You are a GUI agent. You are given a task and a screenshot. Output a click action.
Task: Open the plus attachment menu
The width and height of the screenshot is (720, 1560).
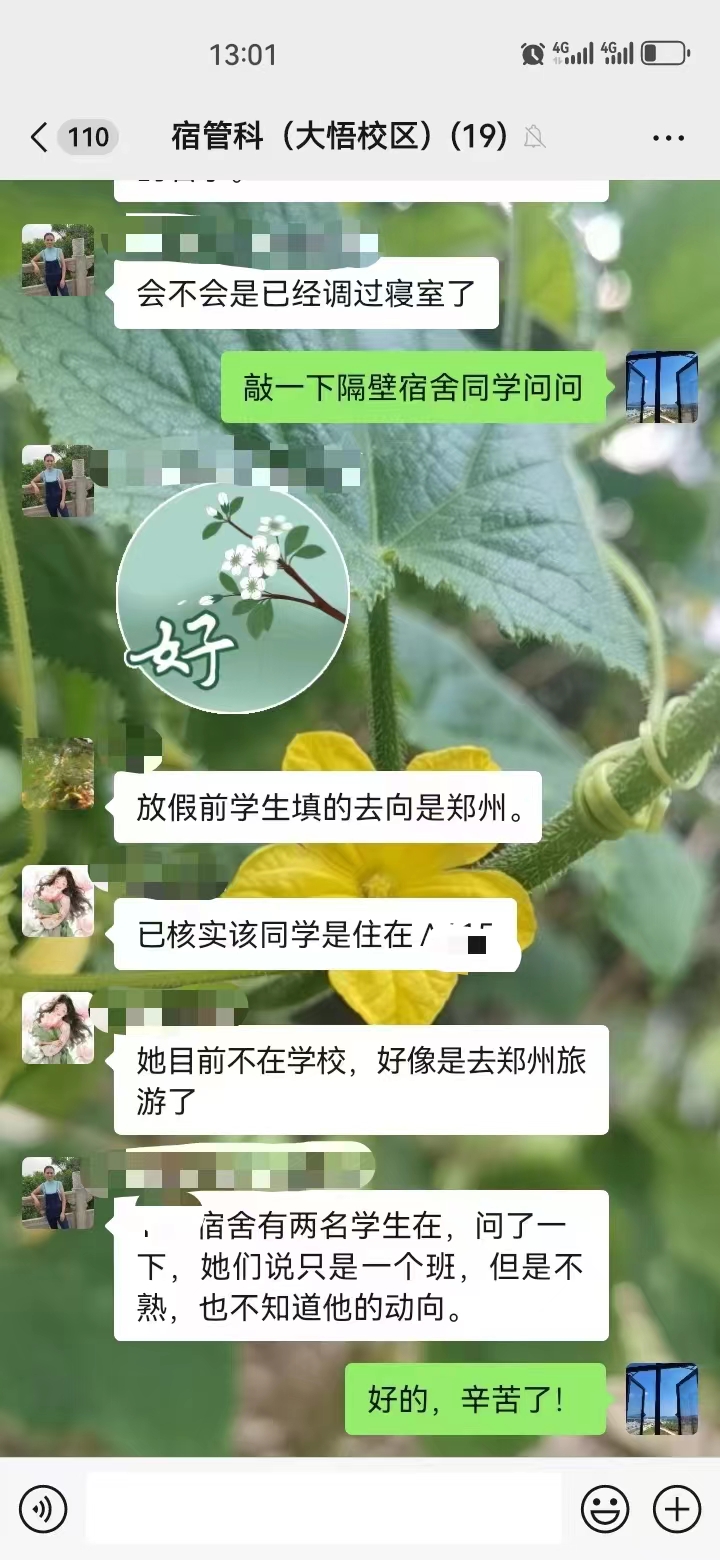click(677, 1508)
